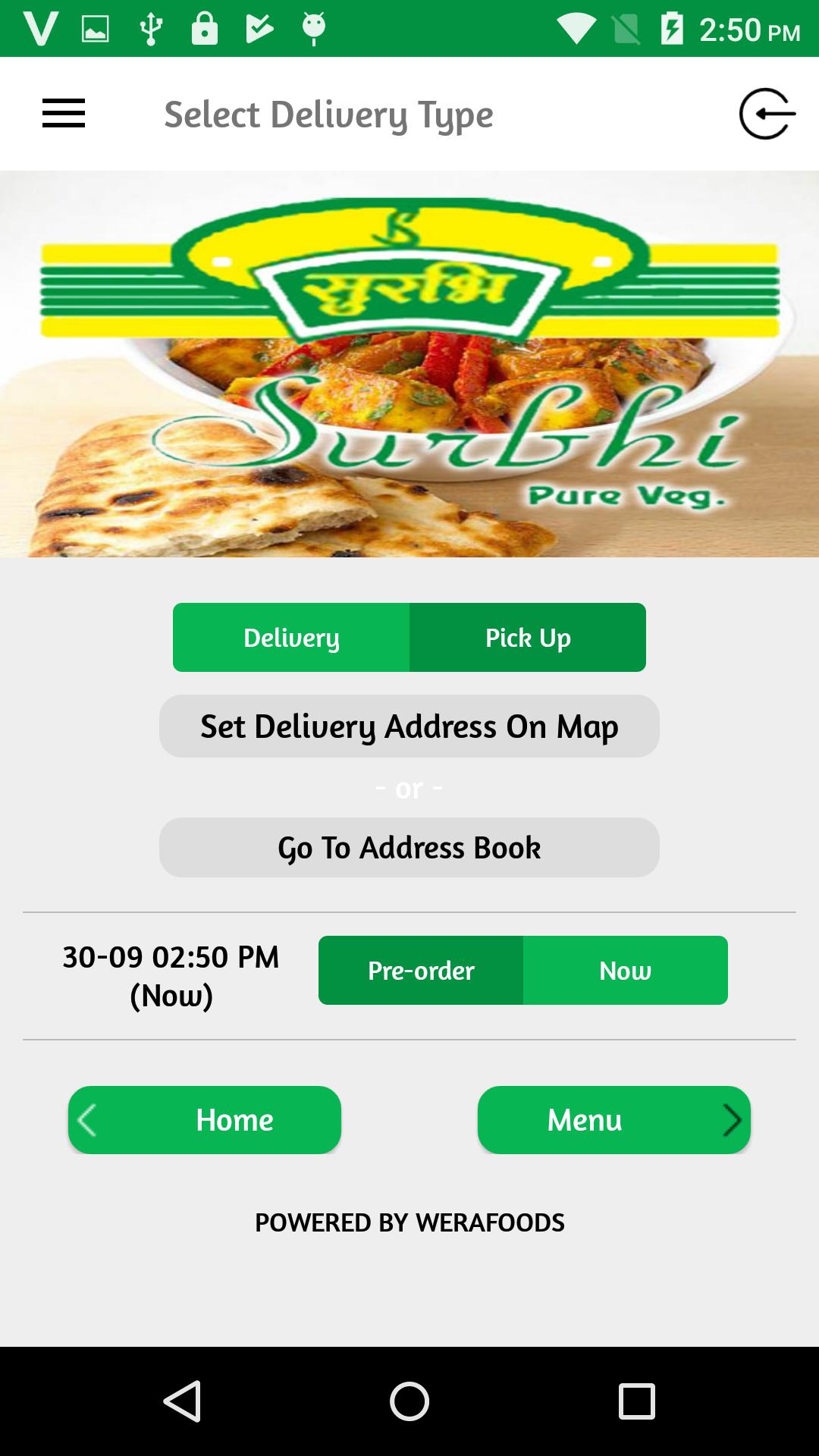Open the recent apps overview

[637, 1401]
